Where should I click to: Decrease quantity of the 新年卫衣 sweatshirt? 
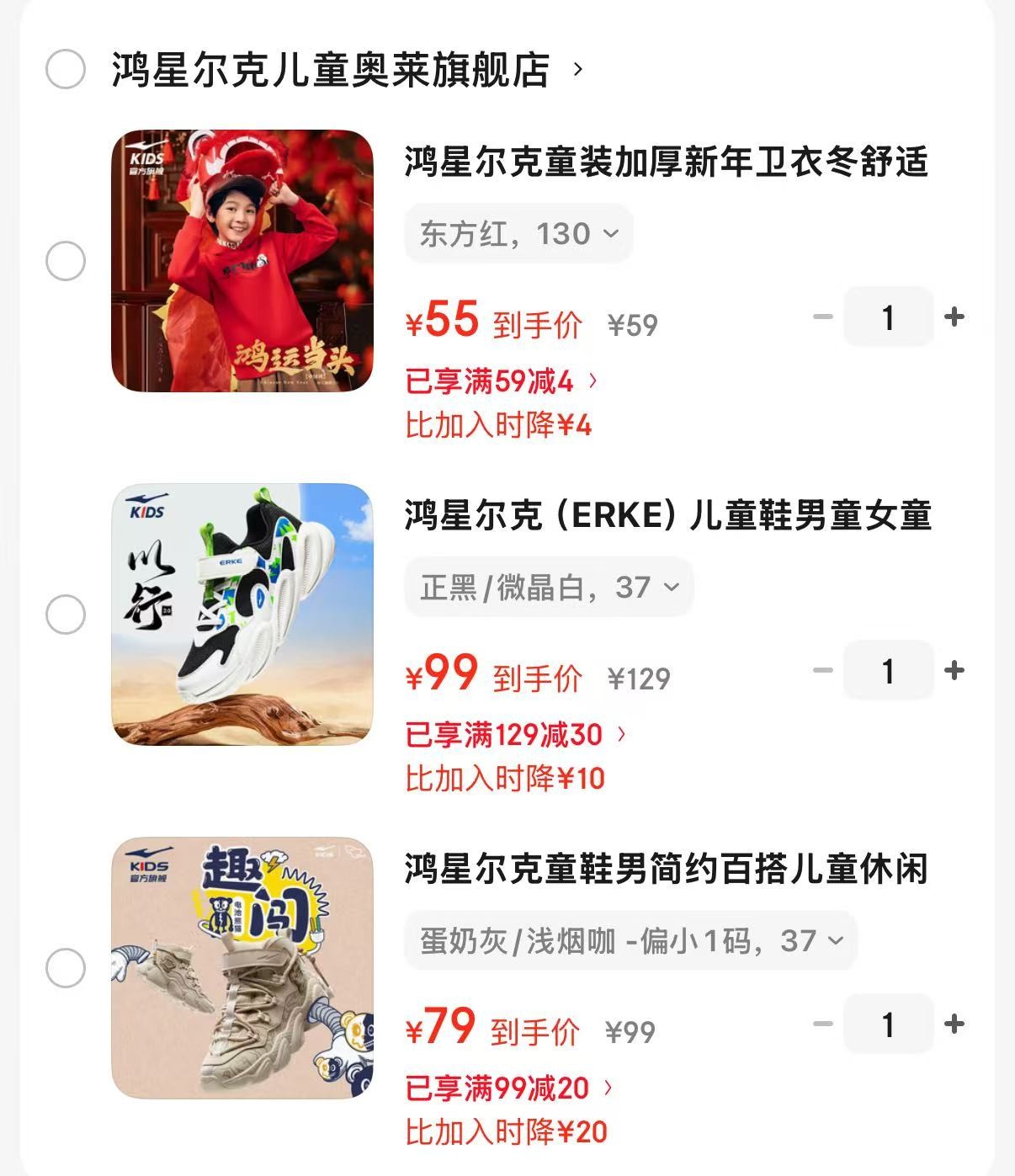click(x=823, y=317)
